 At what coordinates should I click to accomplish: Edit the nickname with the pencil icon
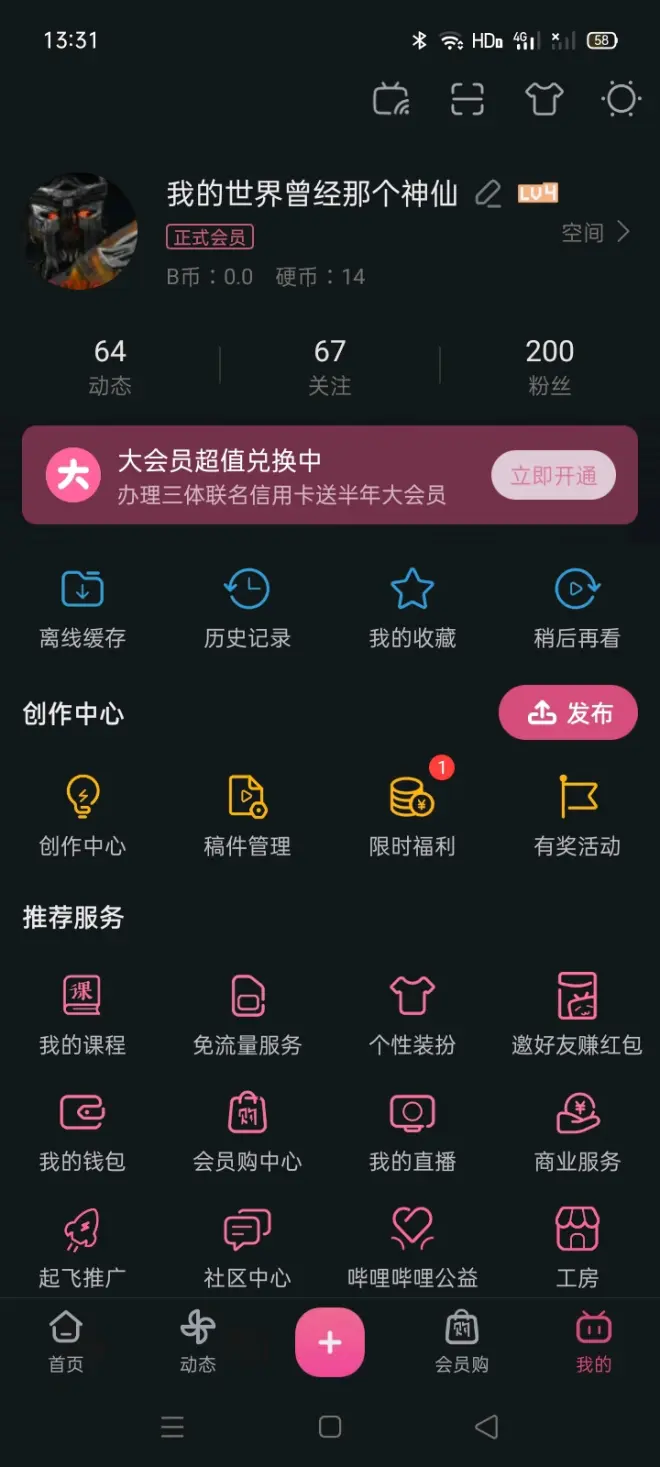click(x=488, y=193)
